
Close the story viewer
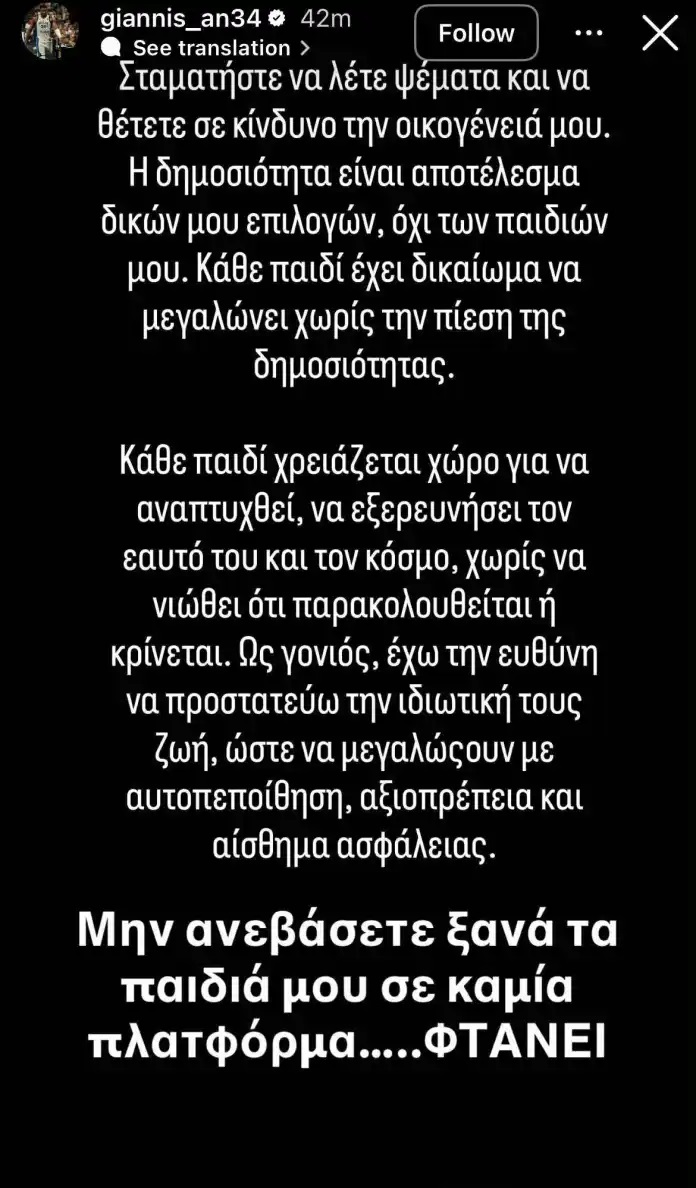click(x=660, y=32)
